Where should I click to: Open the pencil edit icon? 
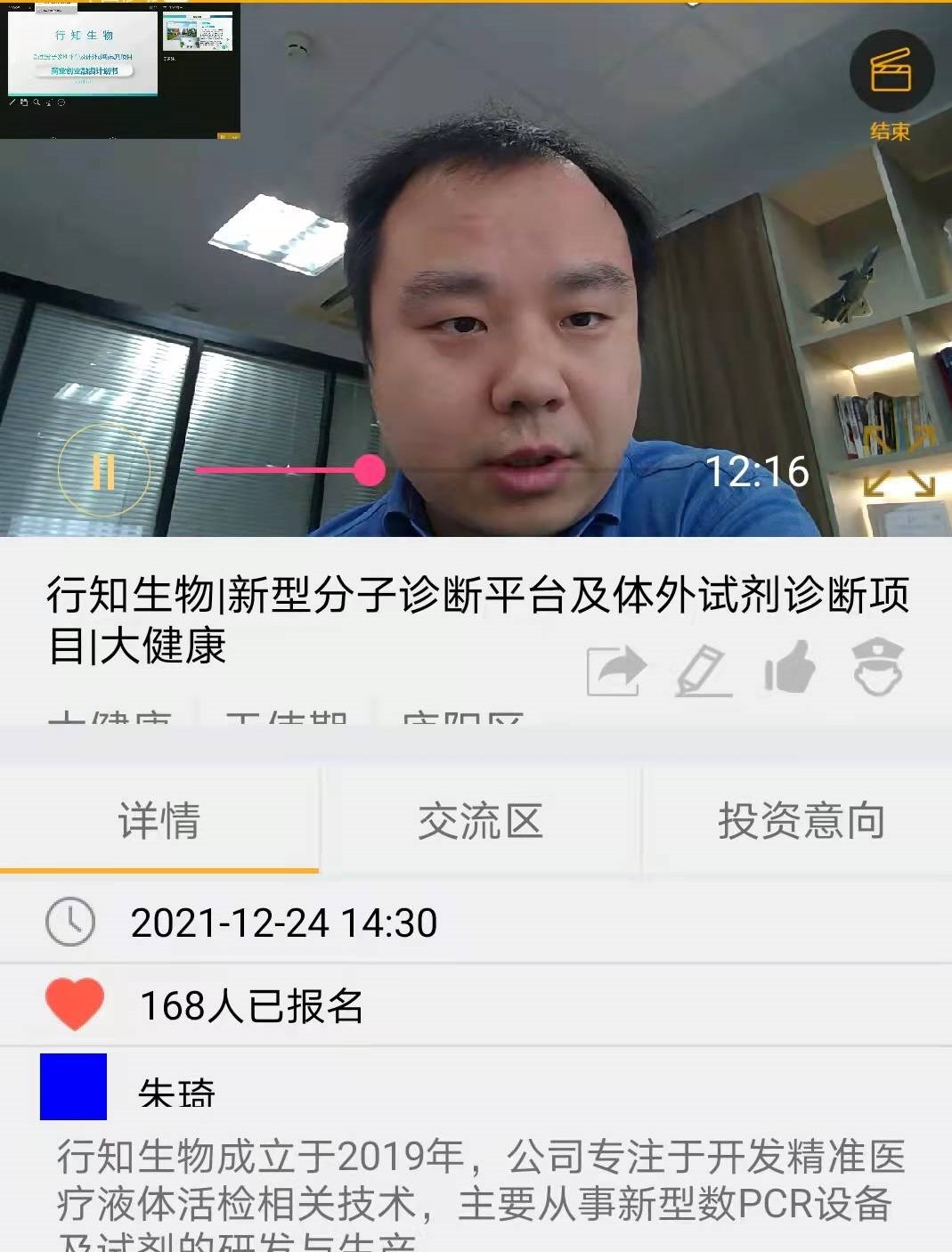[704, 671]
